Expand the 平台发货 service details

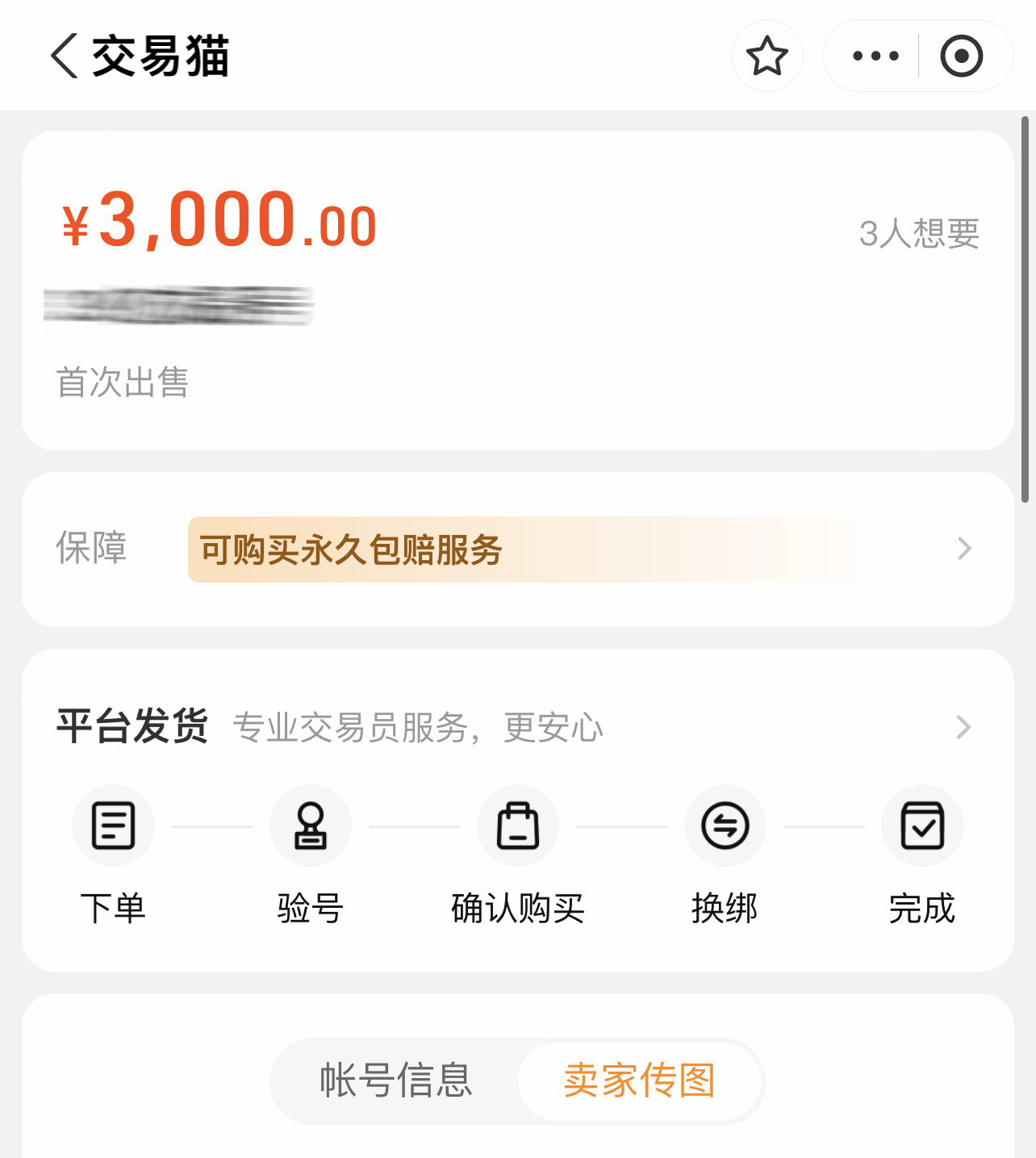(963, 727)
